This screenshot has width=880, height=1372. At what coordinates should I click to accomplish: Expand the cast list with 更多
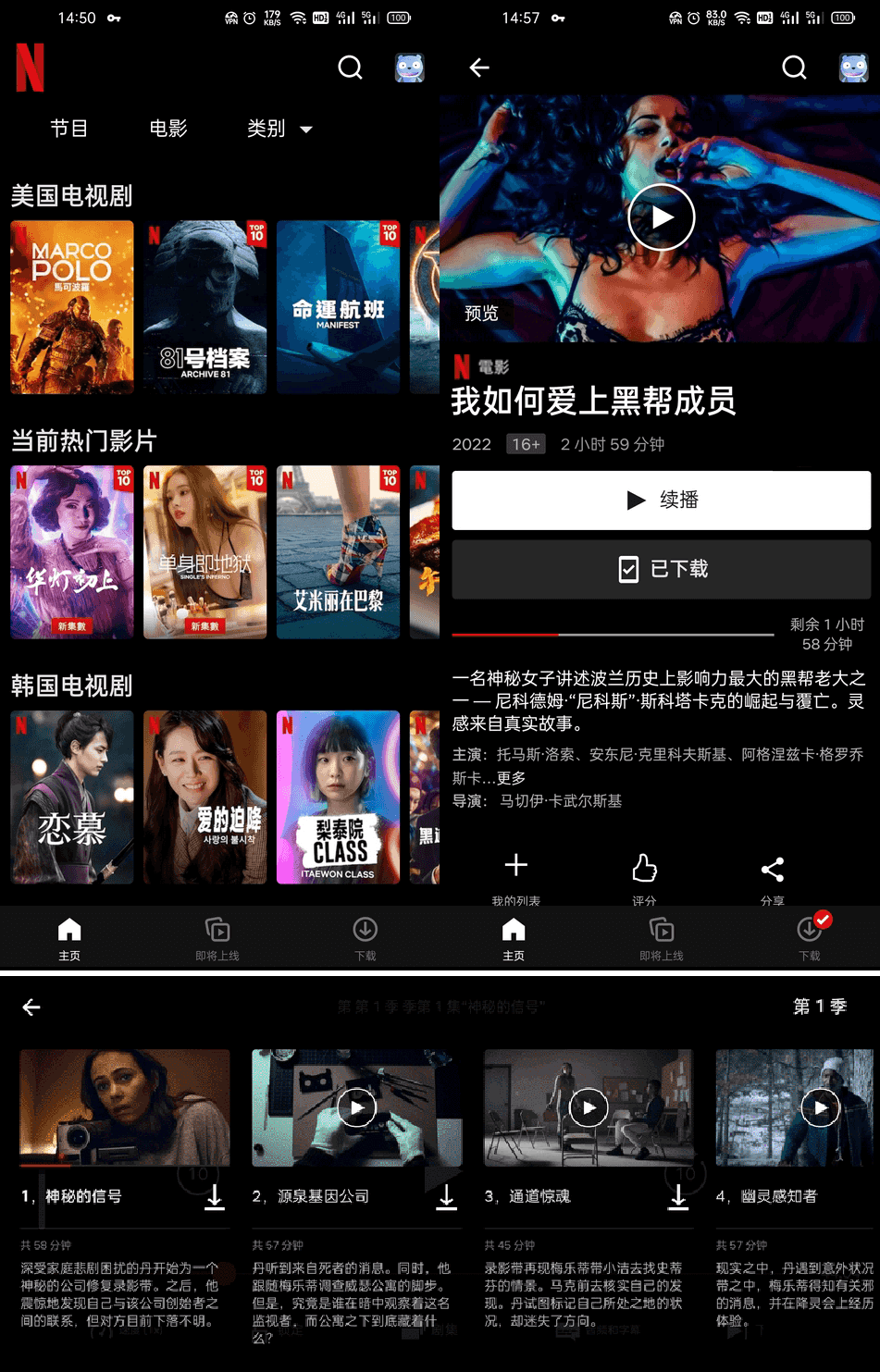[x=511, y=778]
